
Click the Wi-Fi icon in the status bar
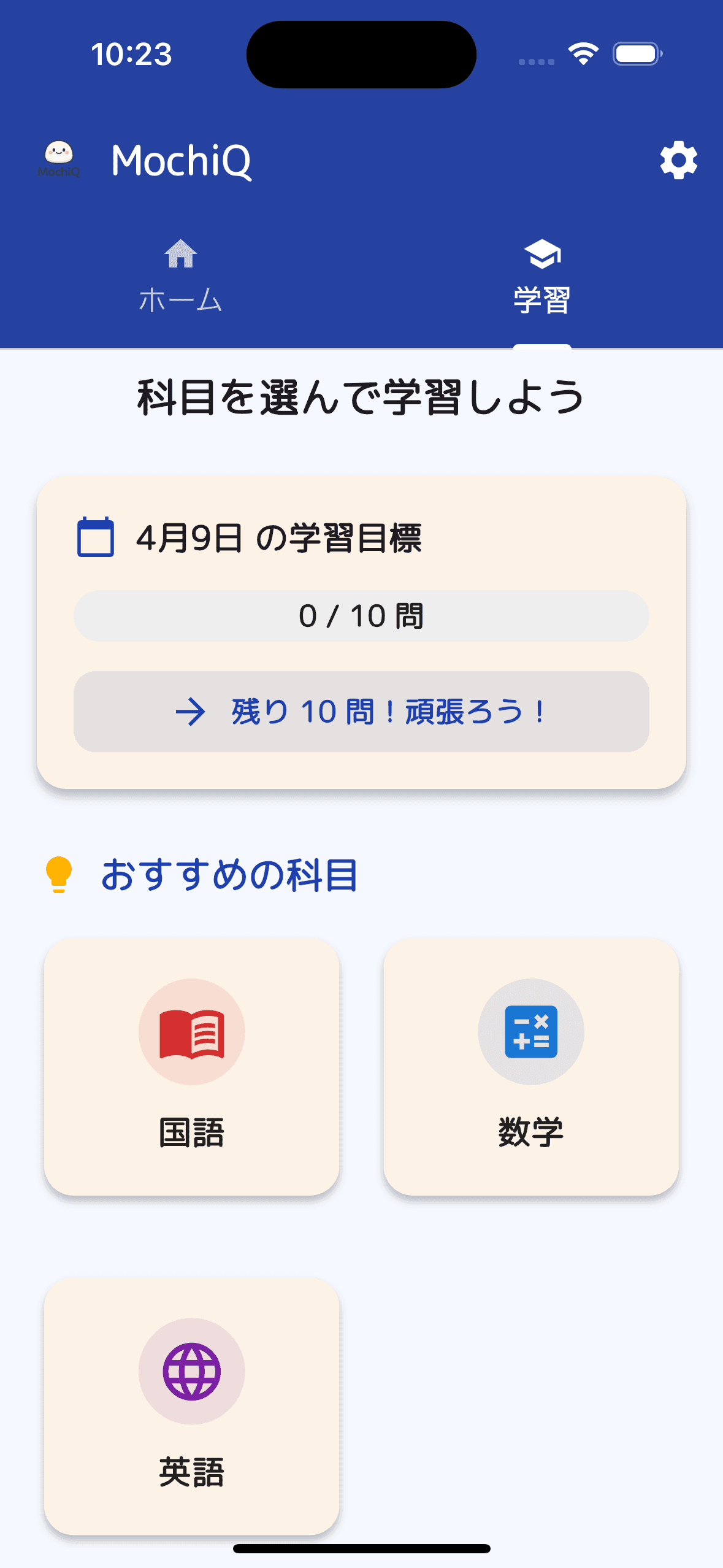[583, 55]
